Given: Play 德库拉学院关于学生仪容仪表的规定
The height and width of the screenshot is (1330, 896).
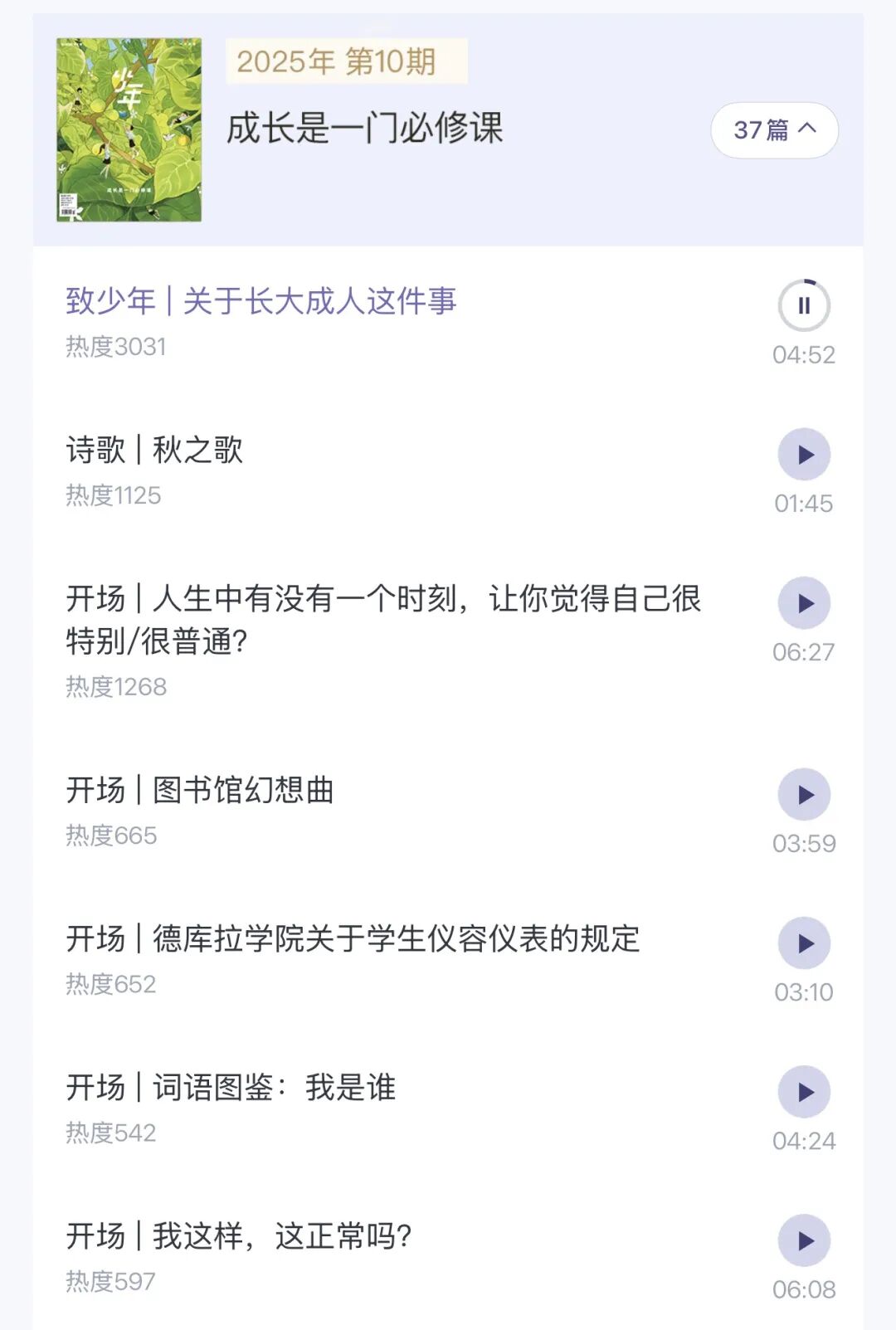Looking at the screenshot, I should coord(803,943).
